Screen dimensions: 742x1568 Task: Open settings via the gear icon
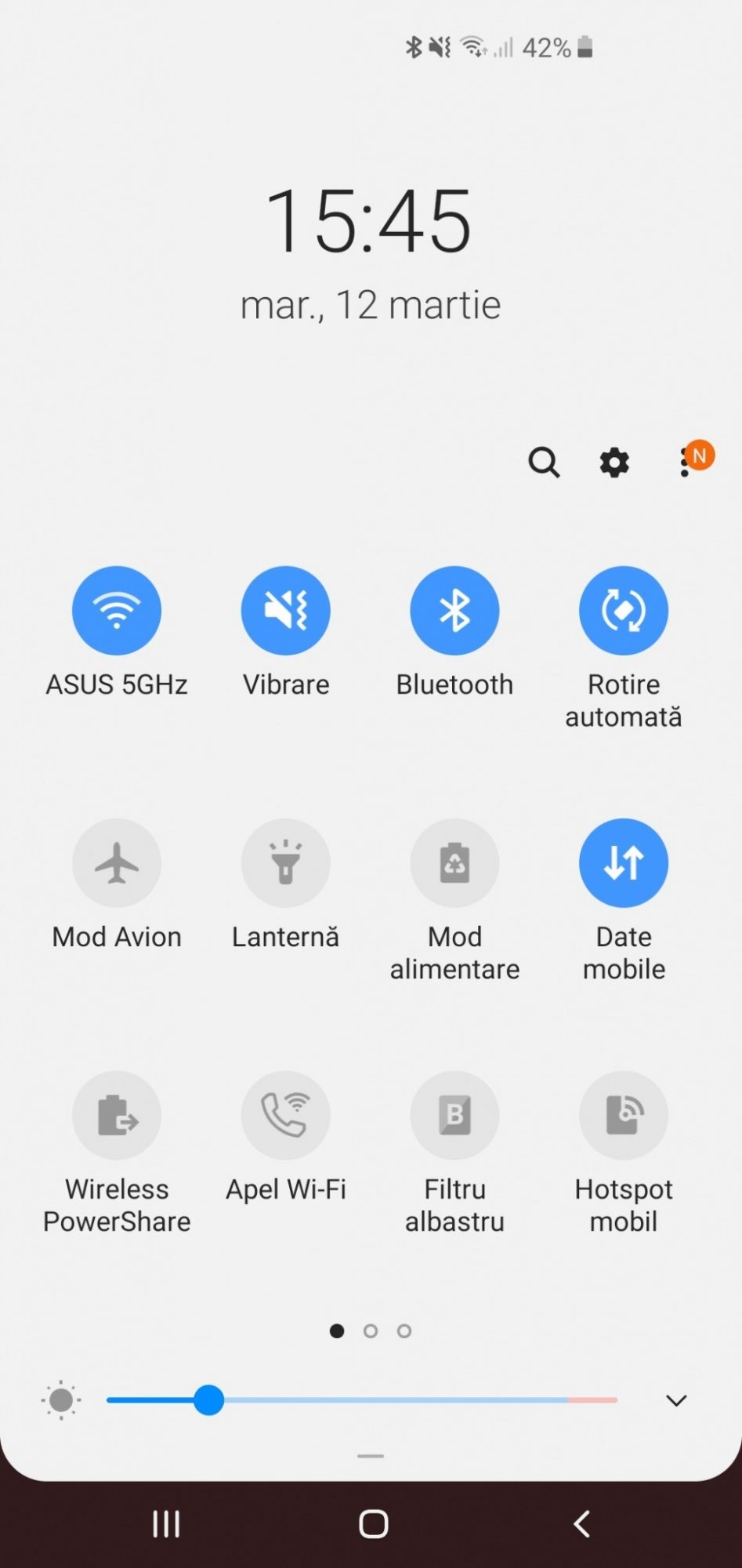[x=614, y=463]
